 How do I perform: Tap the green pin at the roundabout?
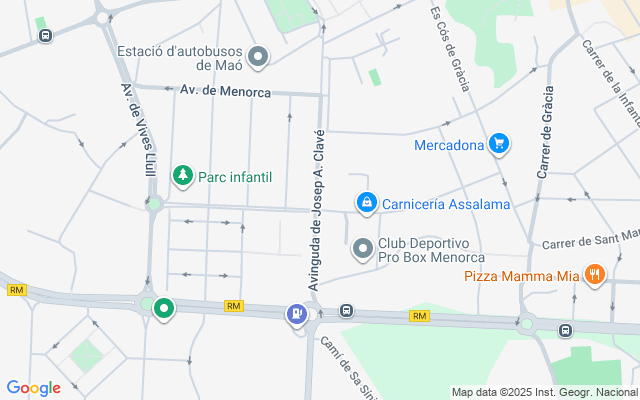[164, 309]
